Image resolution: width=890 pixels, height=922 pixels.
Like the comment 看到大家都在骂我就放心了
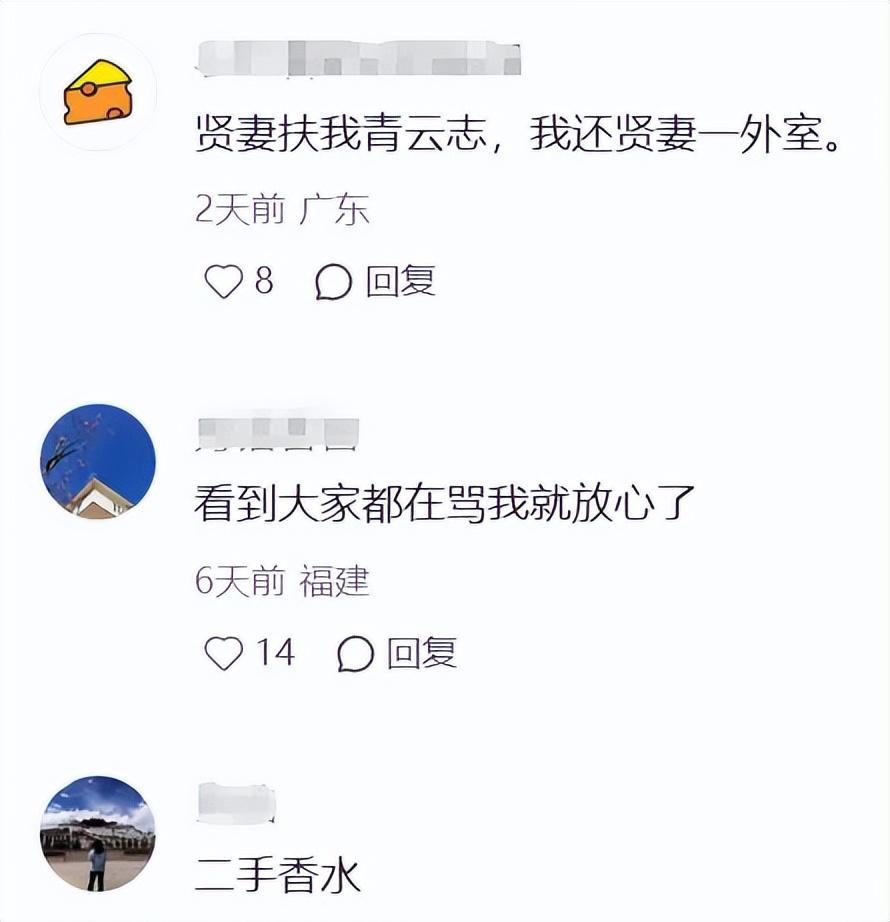pos(223,654)
